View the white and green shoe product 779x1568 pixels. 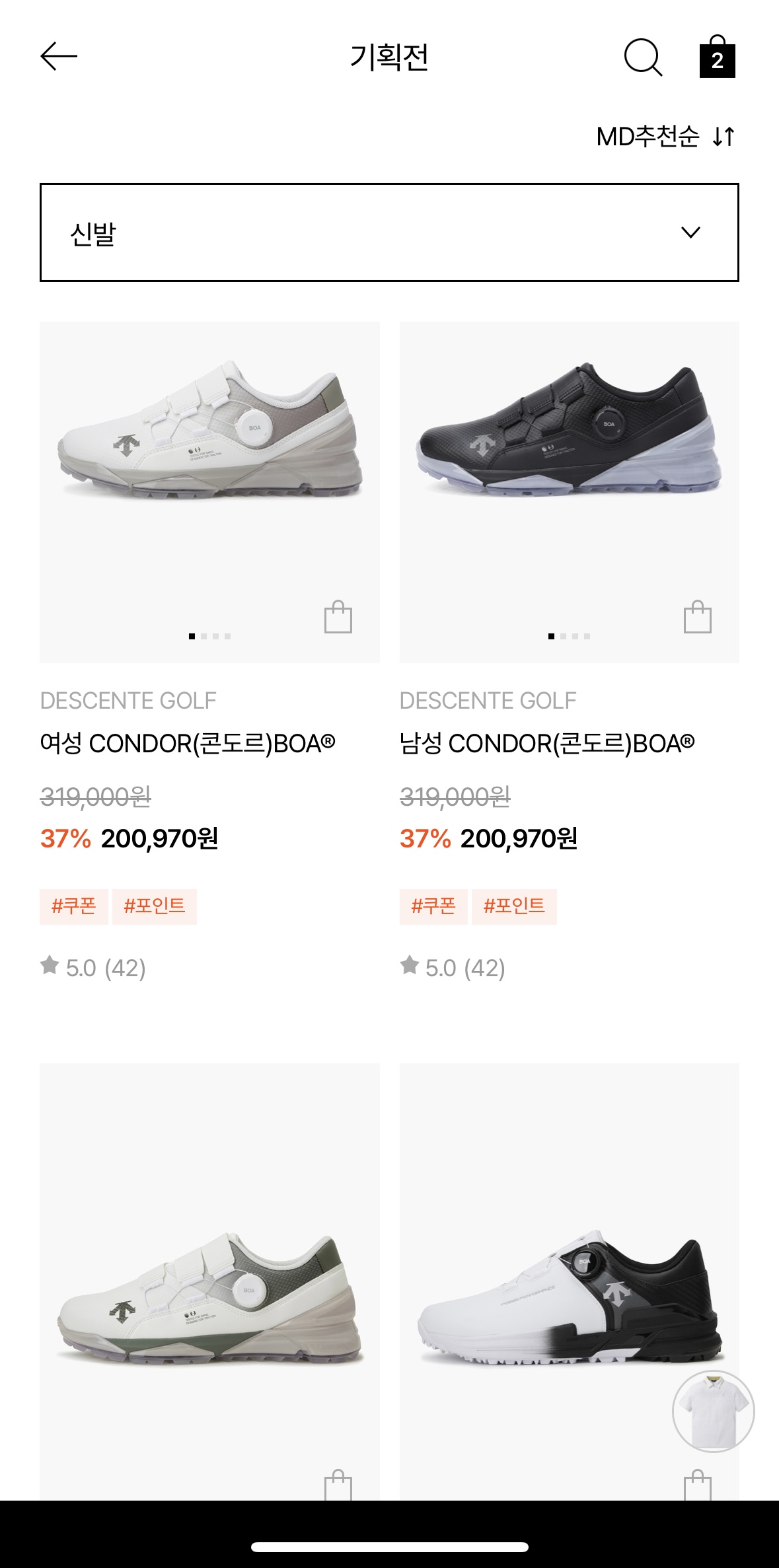point(209,1295)
